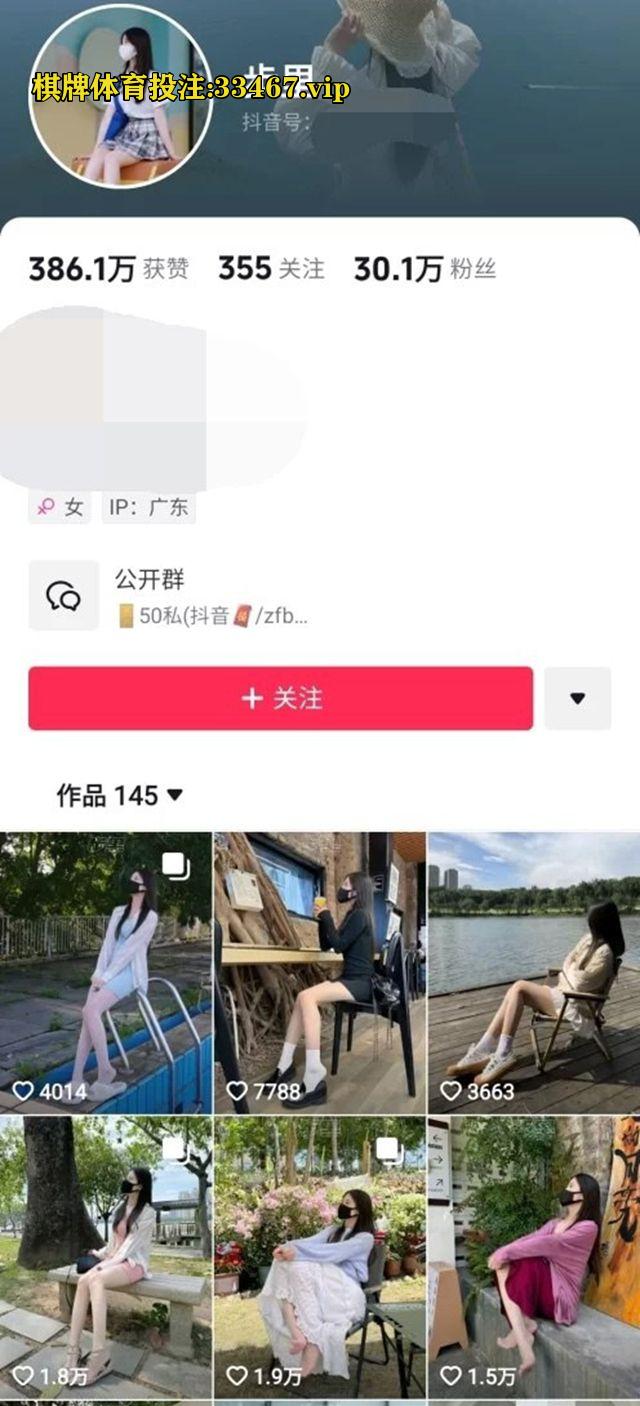Open the video with 1.9万 likes
This screenshot has height=1406, width=640.
tap(319, 1257)
